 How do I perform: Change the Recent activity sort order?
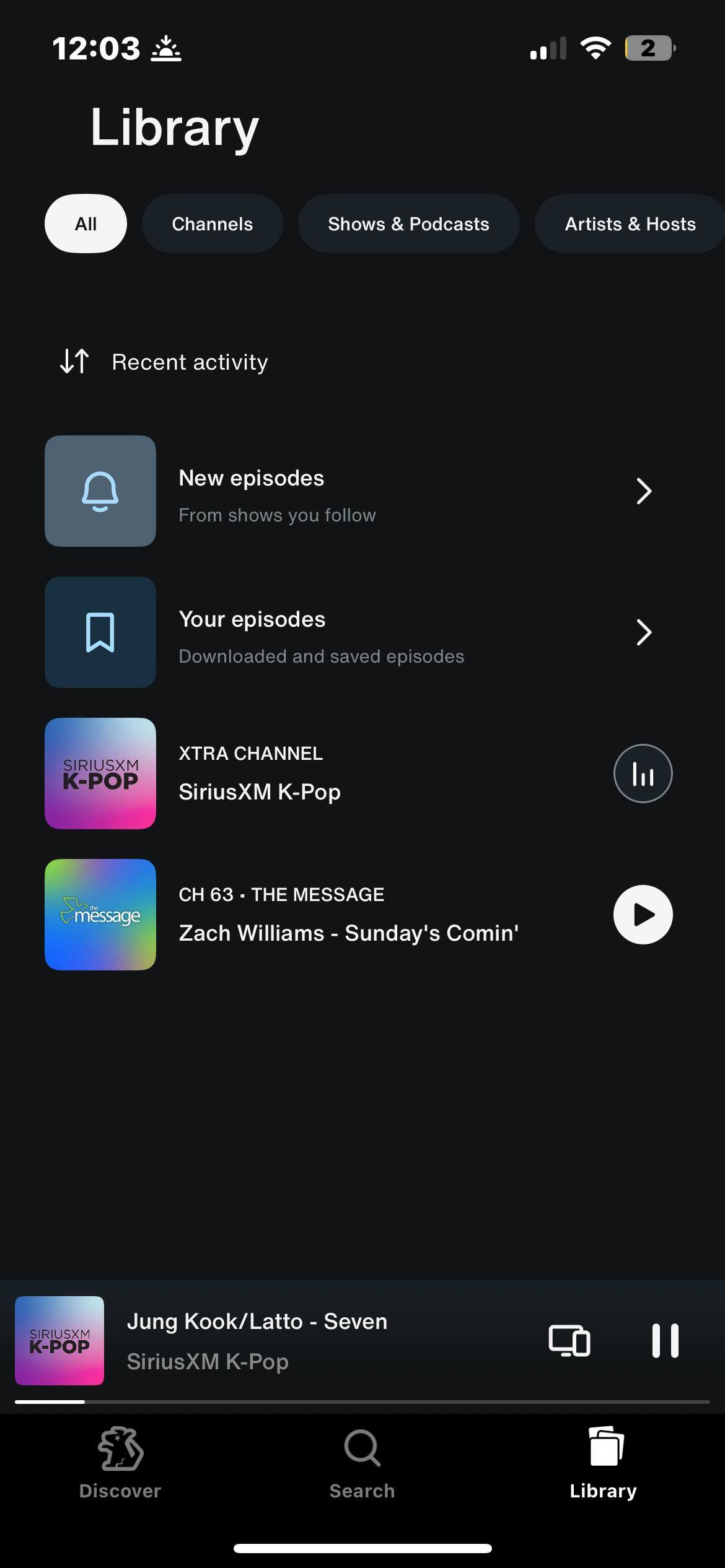[164, 362]
